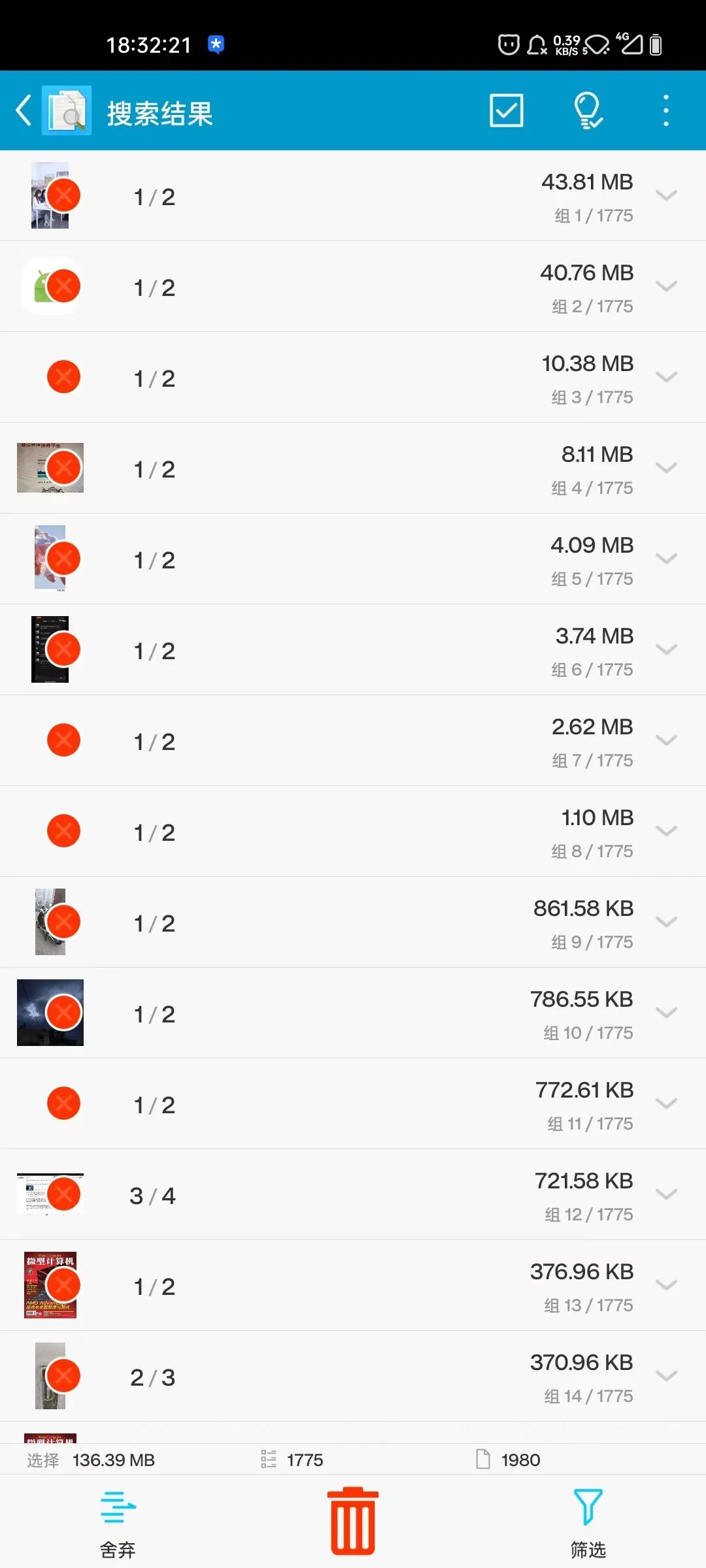Expand the 1.10 MB group chevron
The image size is (706, 1568).
click(666, 831)
